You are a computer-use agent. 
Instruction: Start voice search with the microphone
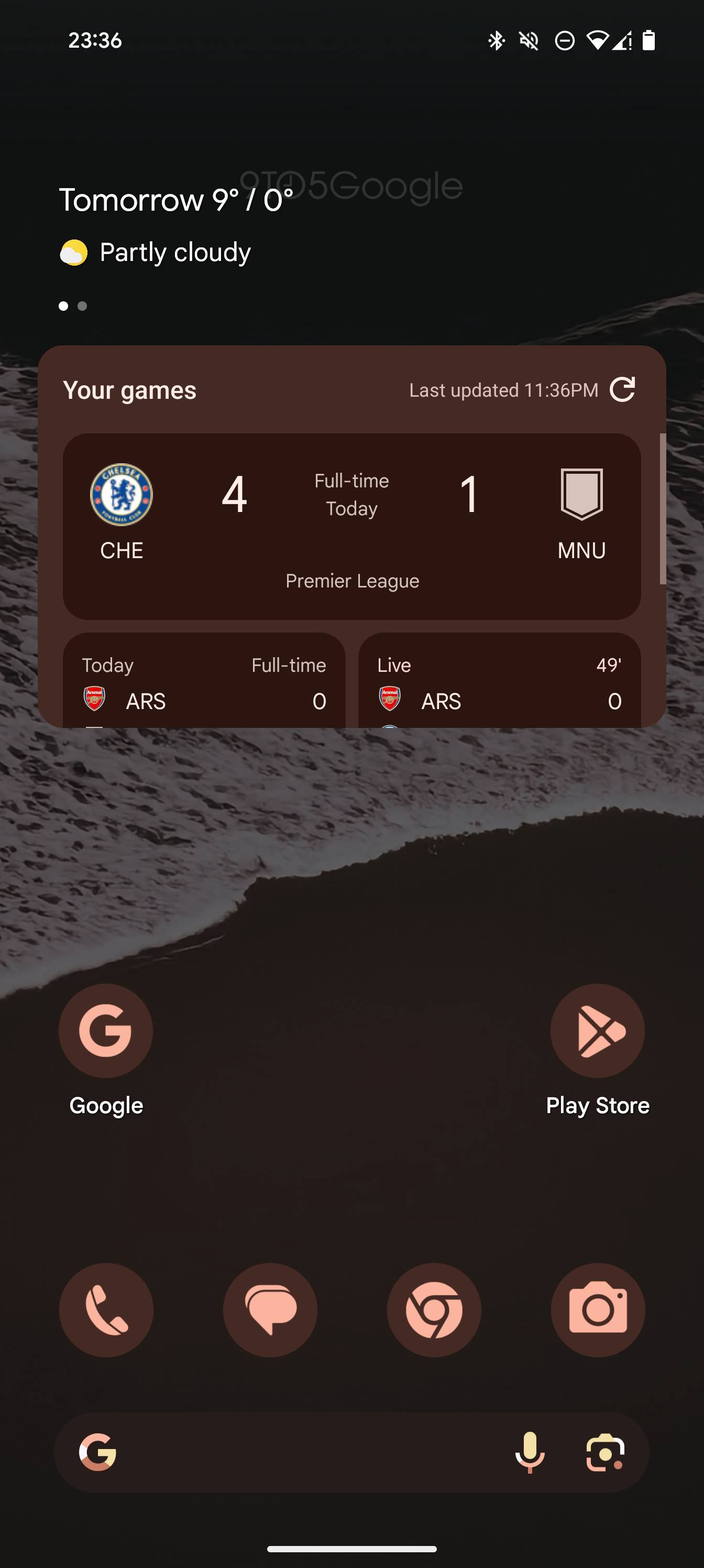[x=530, y=1452]
